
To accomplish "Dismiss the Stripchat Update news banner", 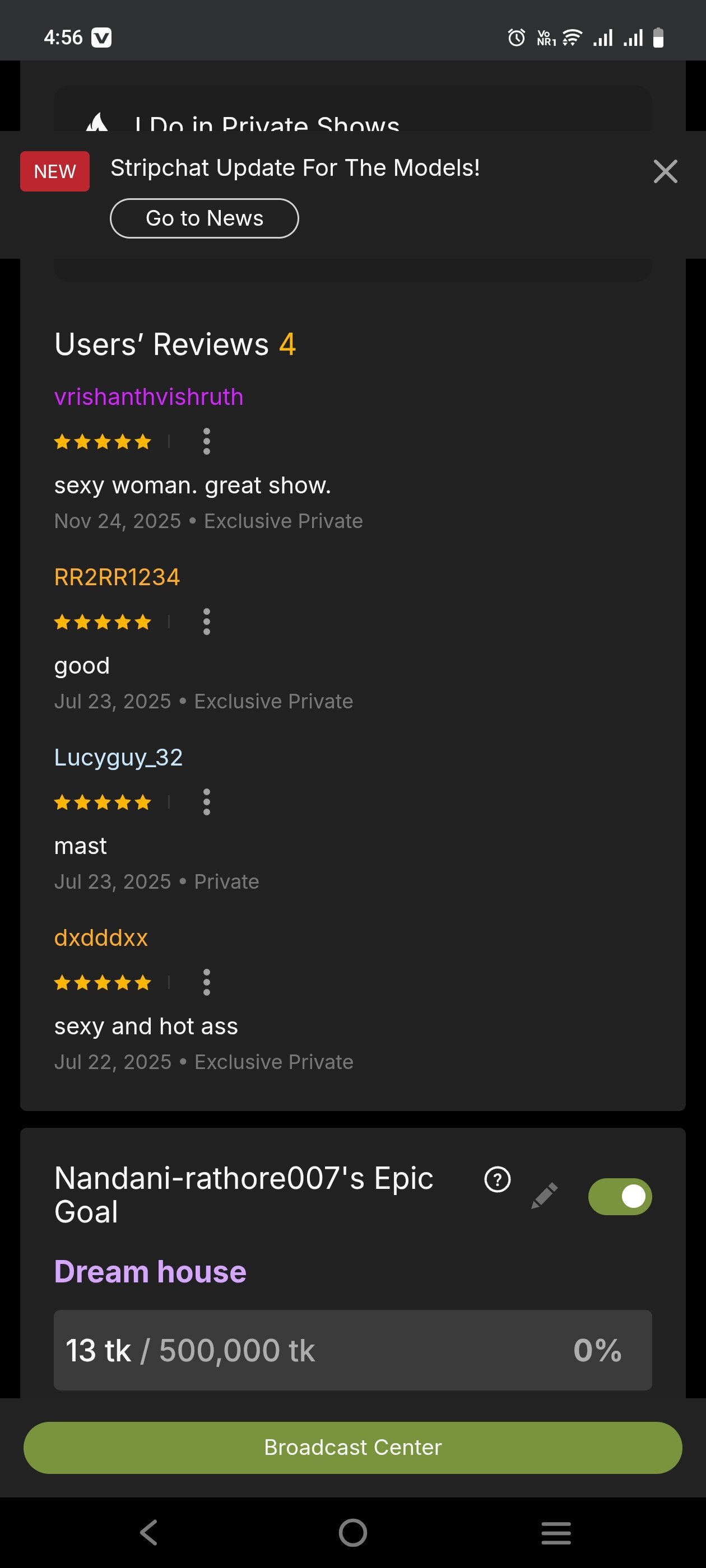I will [x=665, y=171].
